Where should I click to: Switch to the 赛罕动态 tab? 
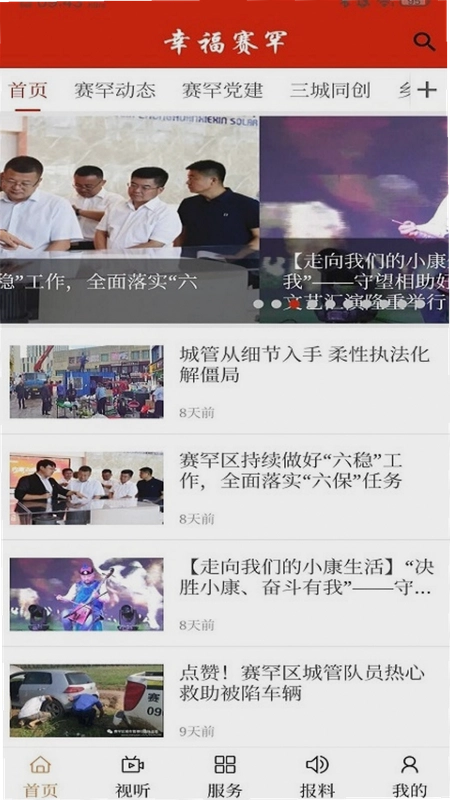[115, 90]
